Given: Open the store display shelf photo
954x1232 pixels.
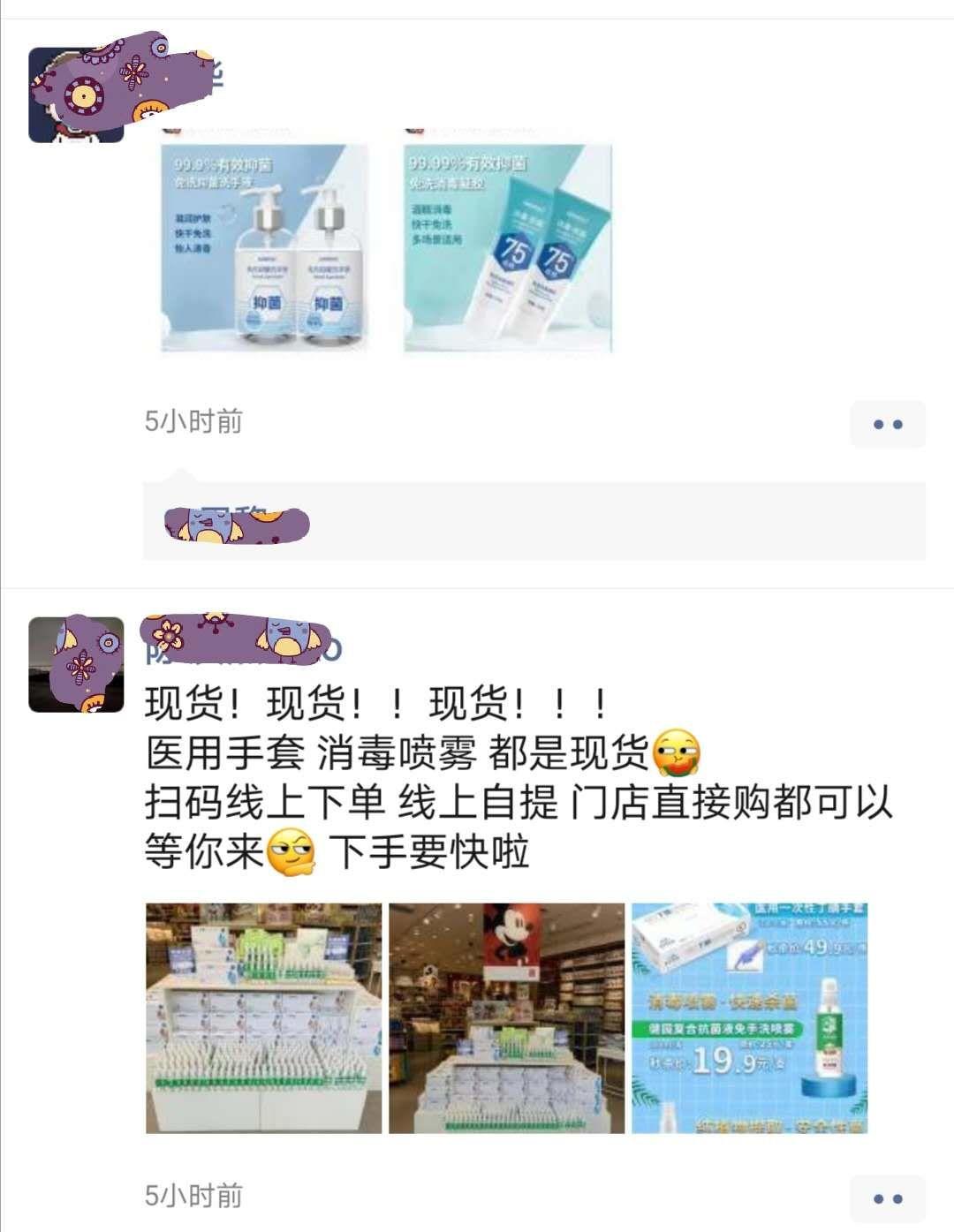Looking at the screenshot, I should click(263, 1018).
